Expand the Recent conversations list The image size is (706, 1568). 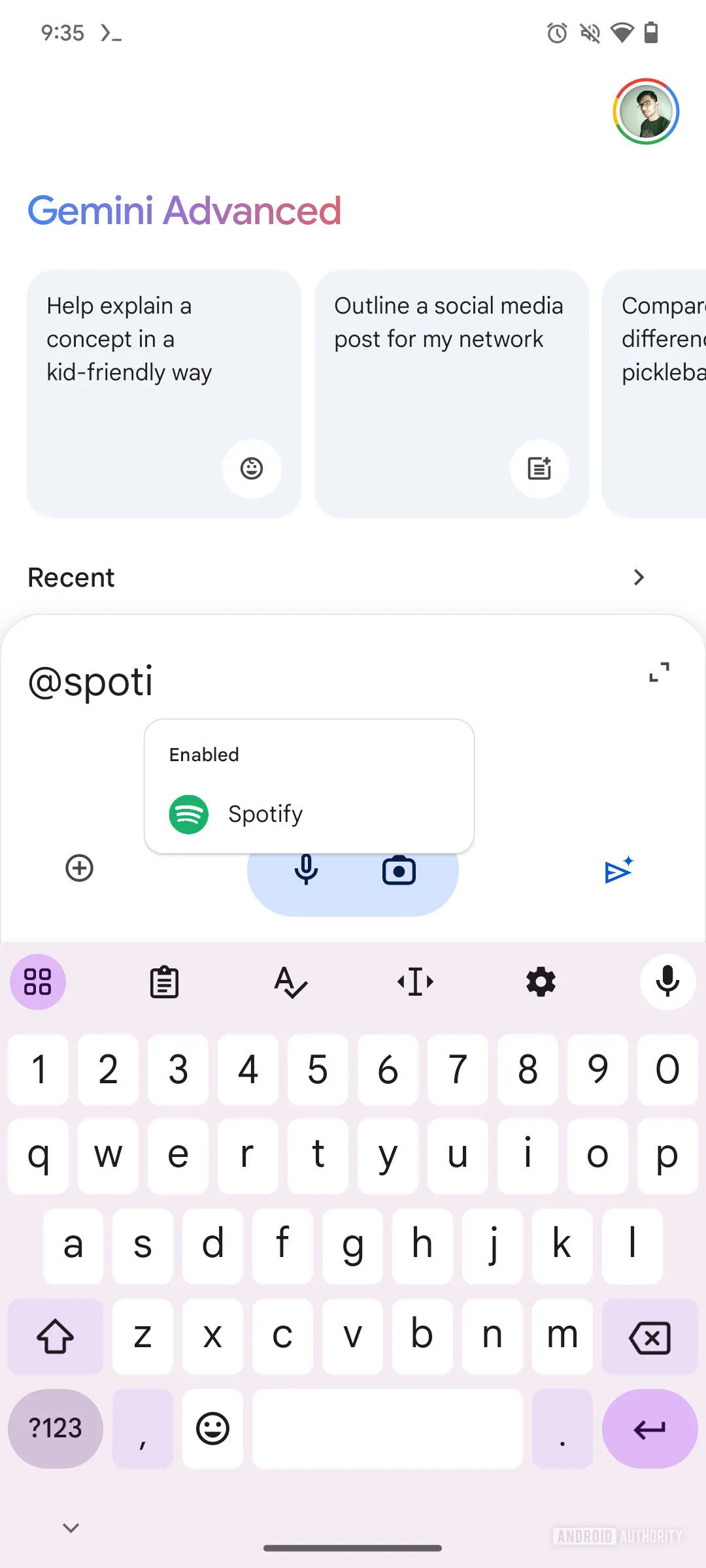tap(639, 577)
